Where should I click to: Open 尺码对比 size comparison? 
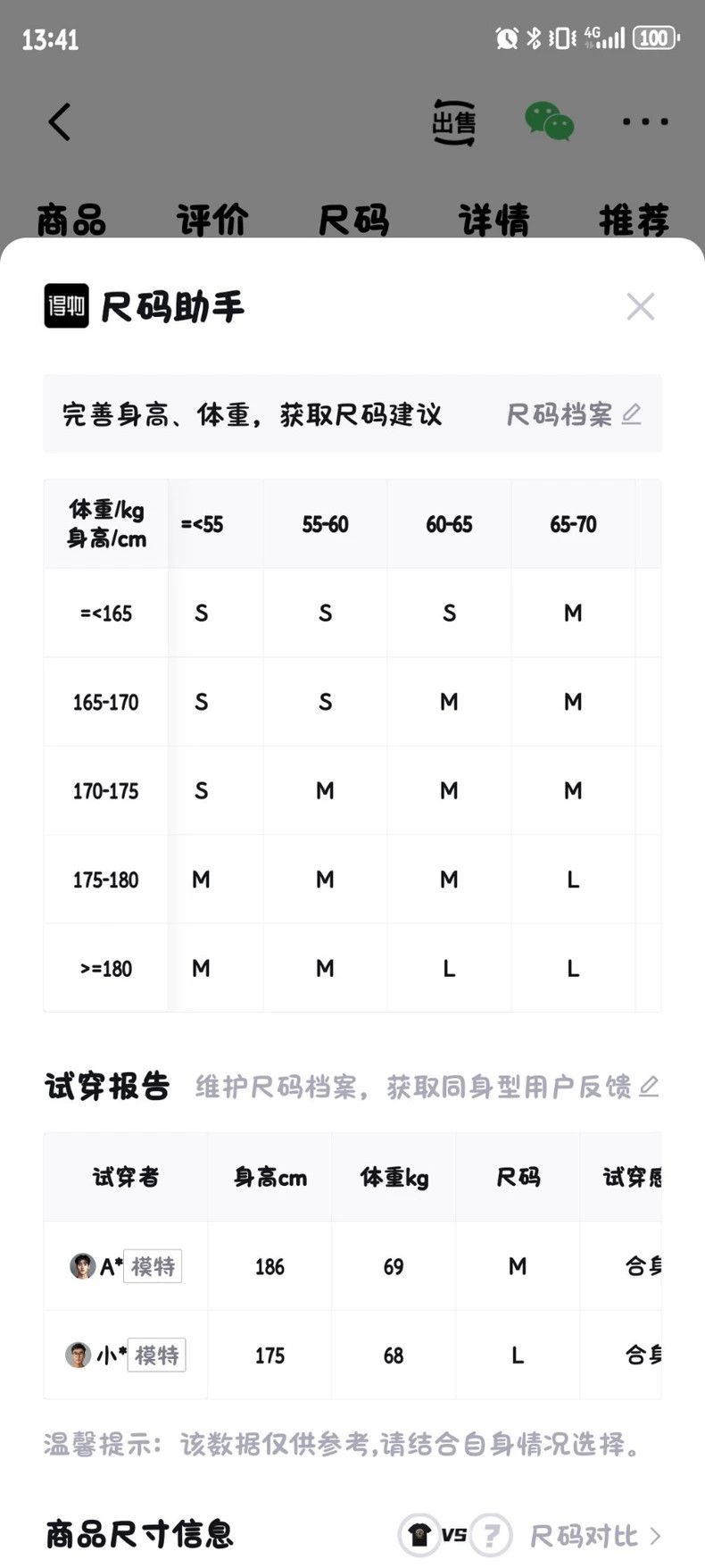[x=595, y=1536]
